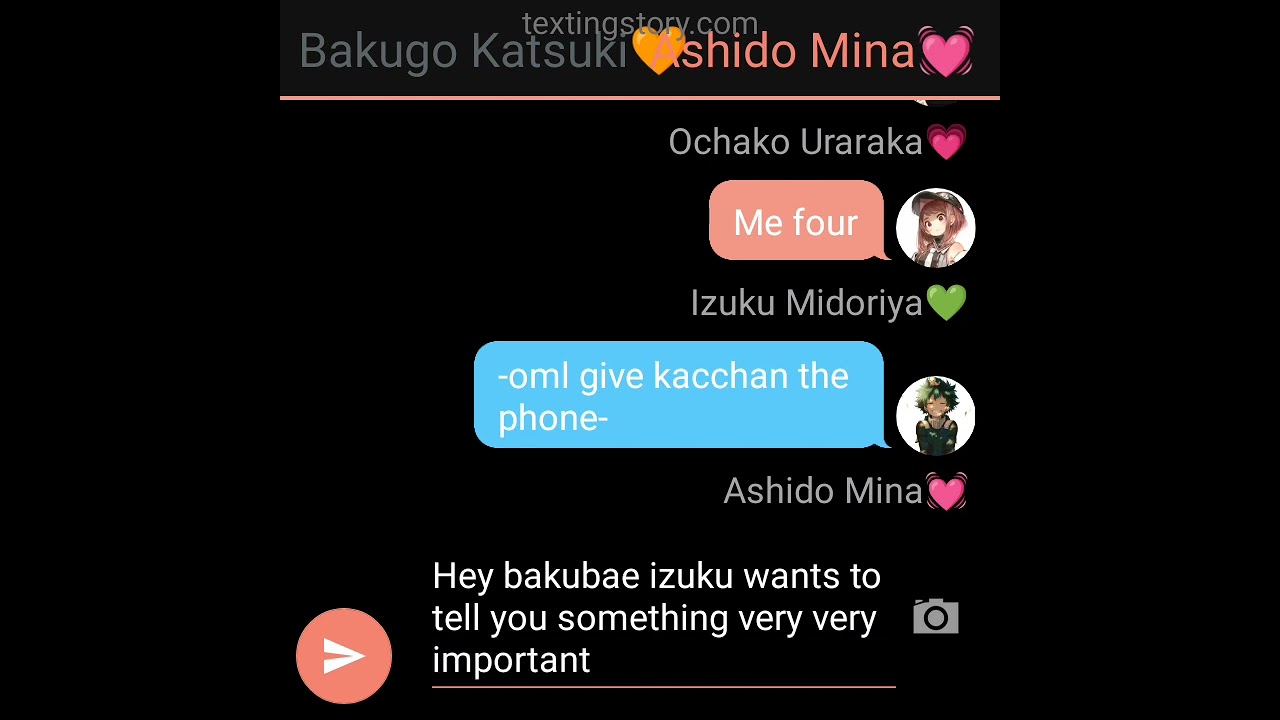Select the "-oml give kacchan the phone-" message
Screen dimensions: 1280x720
click(678, 396)
